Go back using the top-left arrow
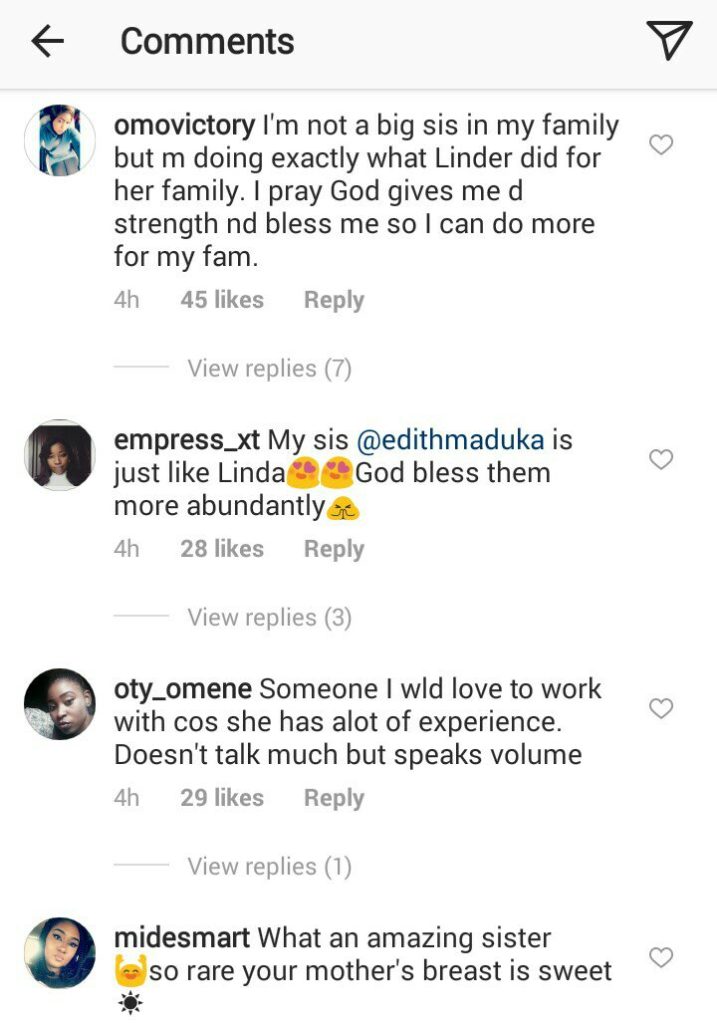 47,42
